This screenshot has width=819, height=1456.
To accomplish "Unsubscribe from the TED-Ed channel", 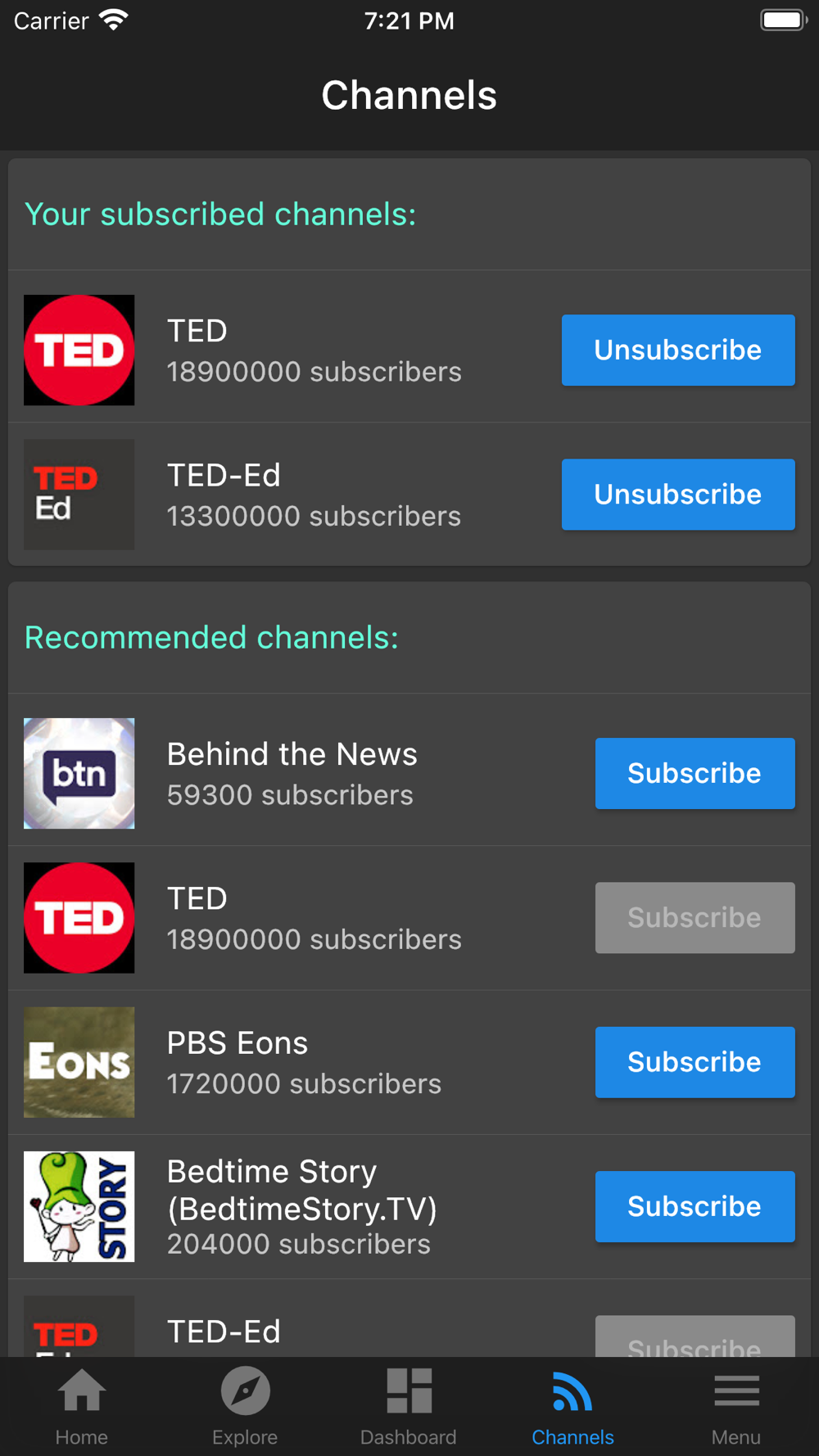I will (x=678, y=495).
